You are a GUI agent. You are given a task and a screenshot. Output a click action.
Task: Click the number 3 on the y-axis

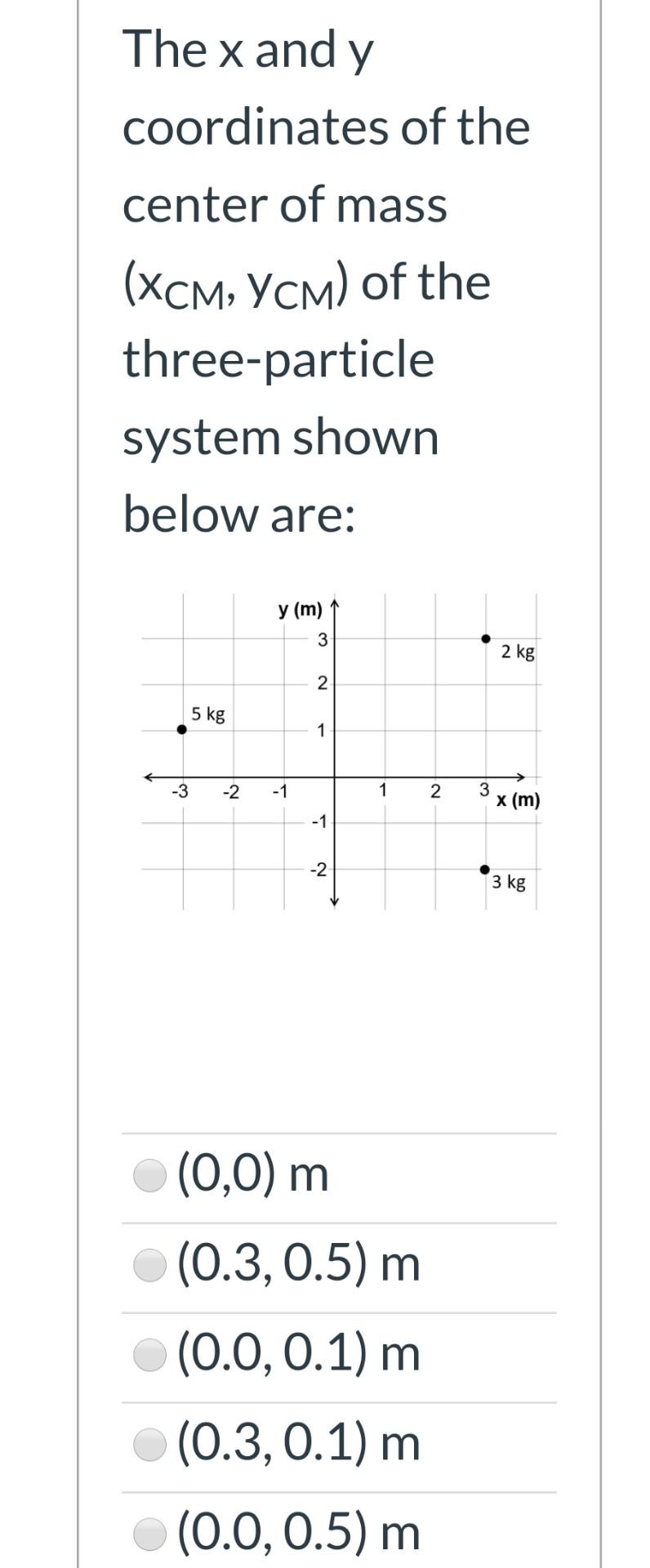point(323,638)
